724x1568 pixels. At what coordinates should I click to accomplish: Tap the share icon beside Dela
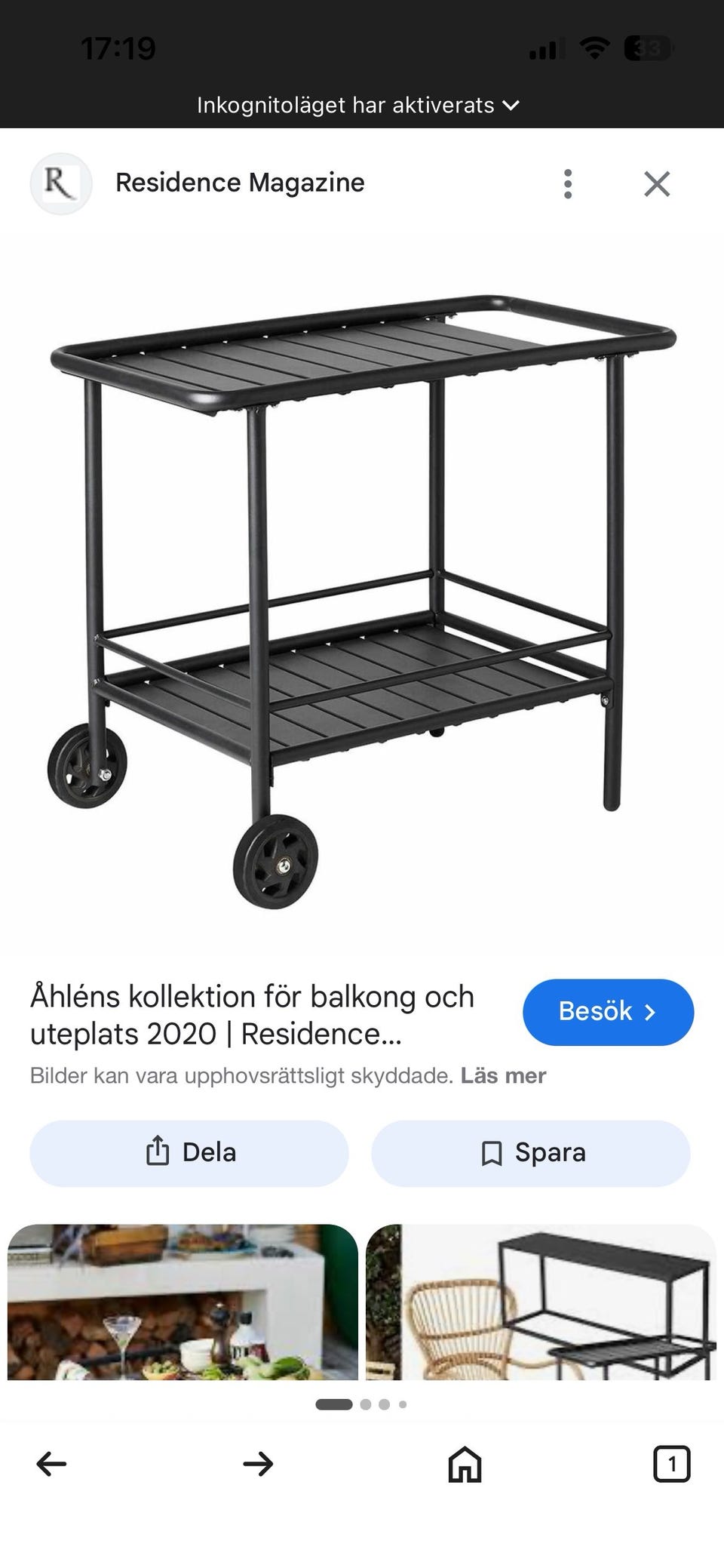click(158, 1152)
